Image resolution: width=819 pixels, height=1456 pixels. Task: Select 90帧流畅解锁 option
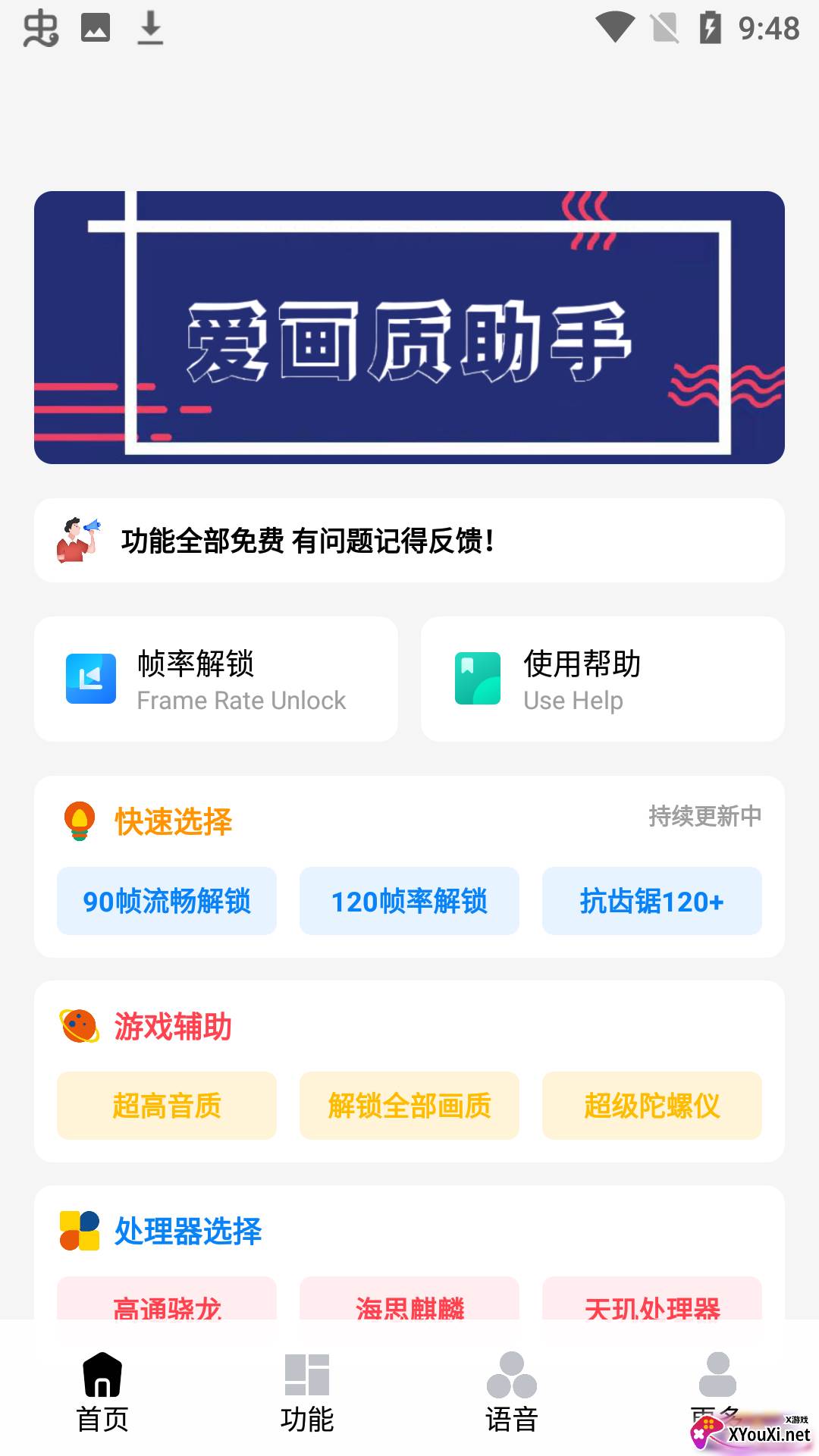[x=167, y=901]
